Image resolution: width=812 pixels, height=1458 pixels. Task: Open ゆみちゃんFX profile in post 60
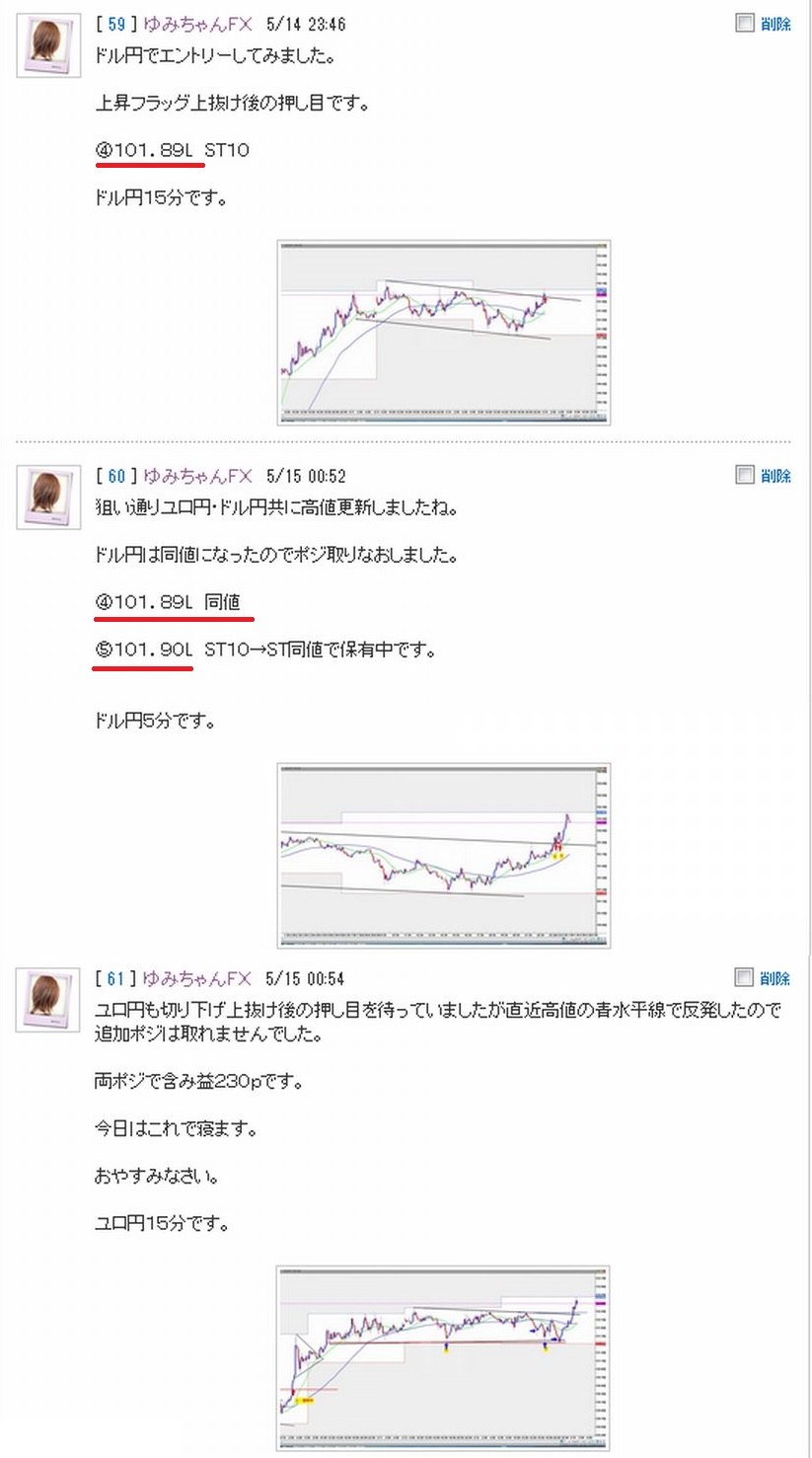[x=197, y=476]
